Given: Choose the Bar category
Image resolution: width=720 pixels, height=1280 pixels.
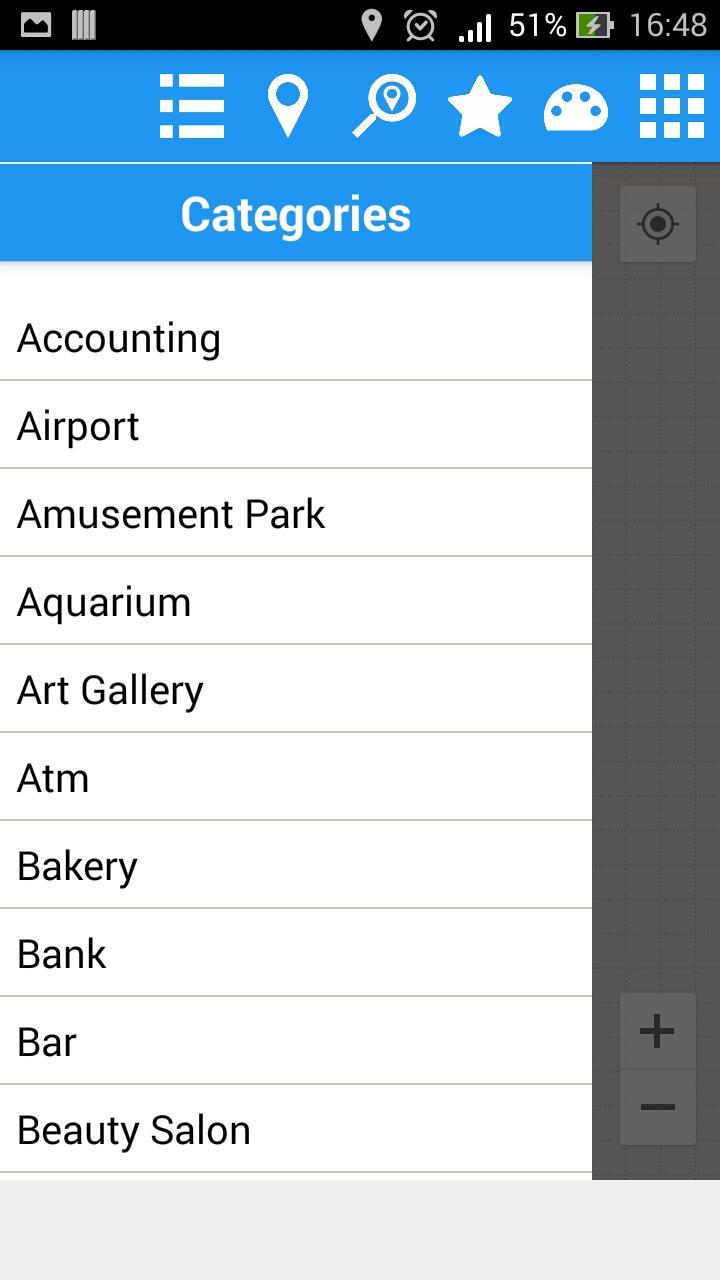Looking at the screenshot, I should (x=296, y=1043).
